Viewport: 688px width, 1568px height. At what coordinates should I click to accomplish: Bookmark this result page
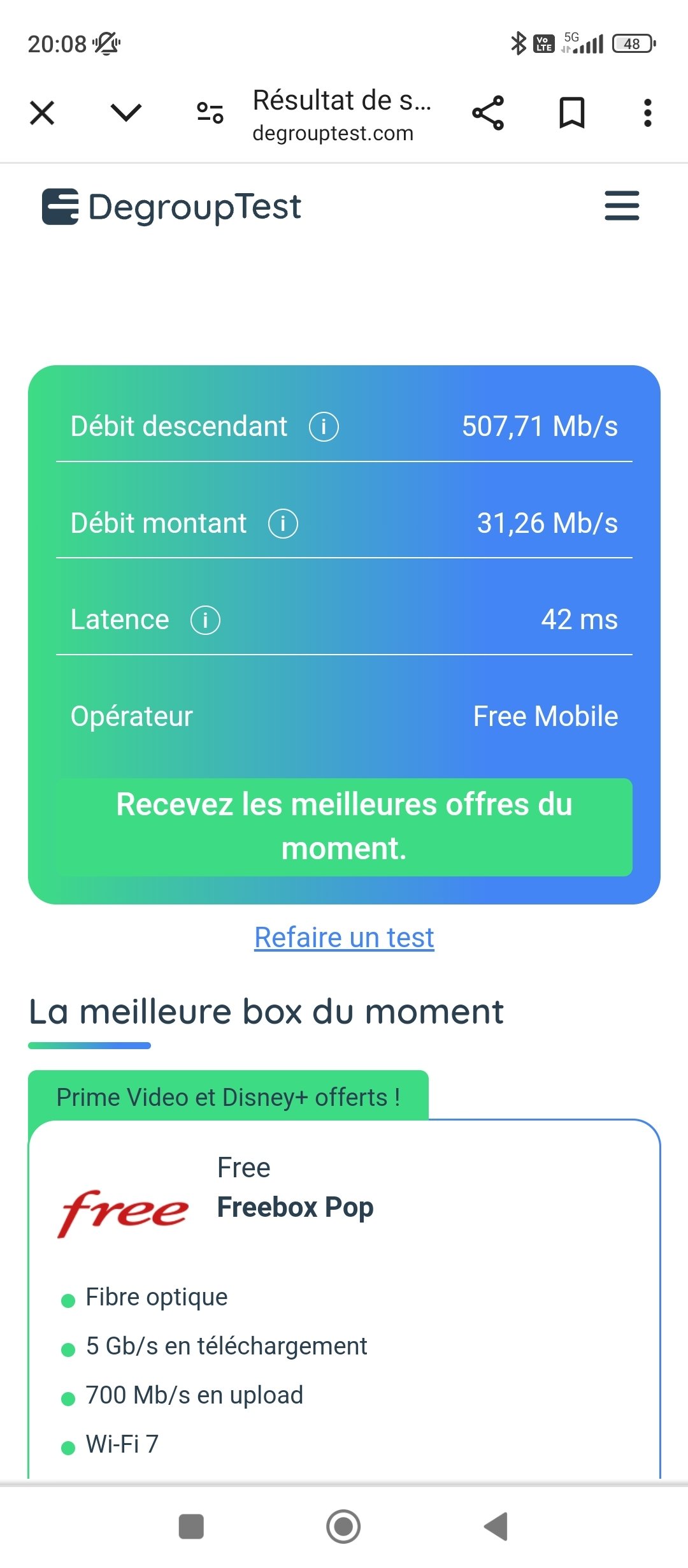[x=571, y=113]
